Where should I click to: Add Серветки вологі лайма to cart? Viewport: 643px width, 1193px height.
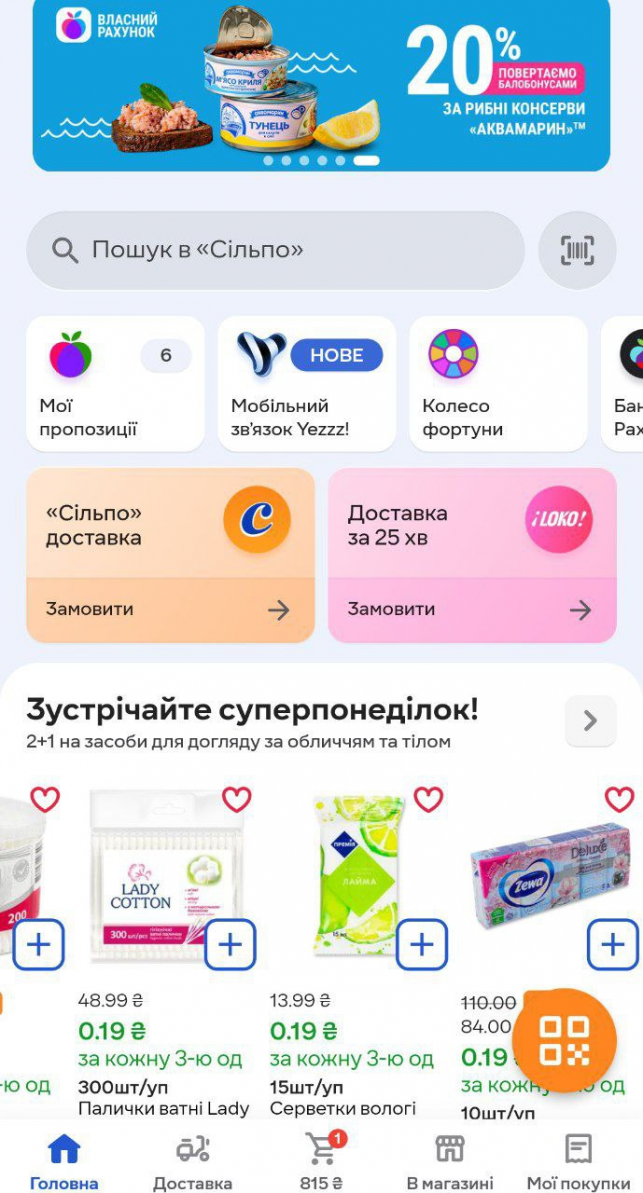coord(421,944)
